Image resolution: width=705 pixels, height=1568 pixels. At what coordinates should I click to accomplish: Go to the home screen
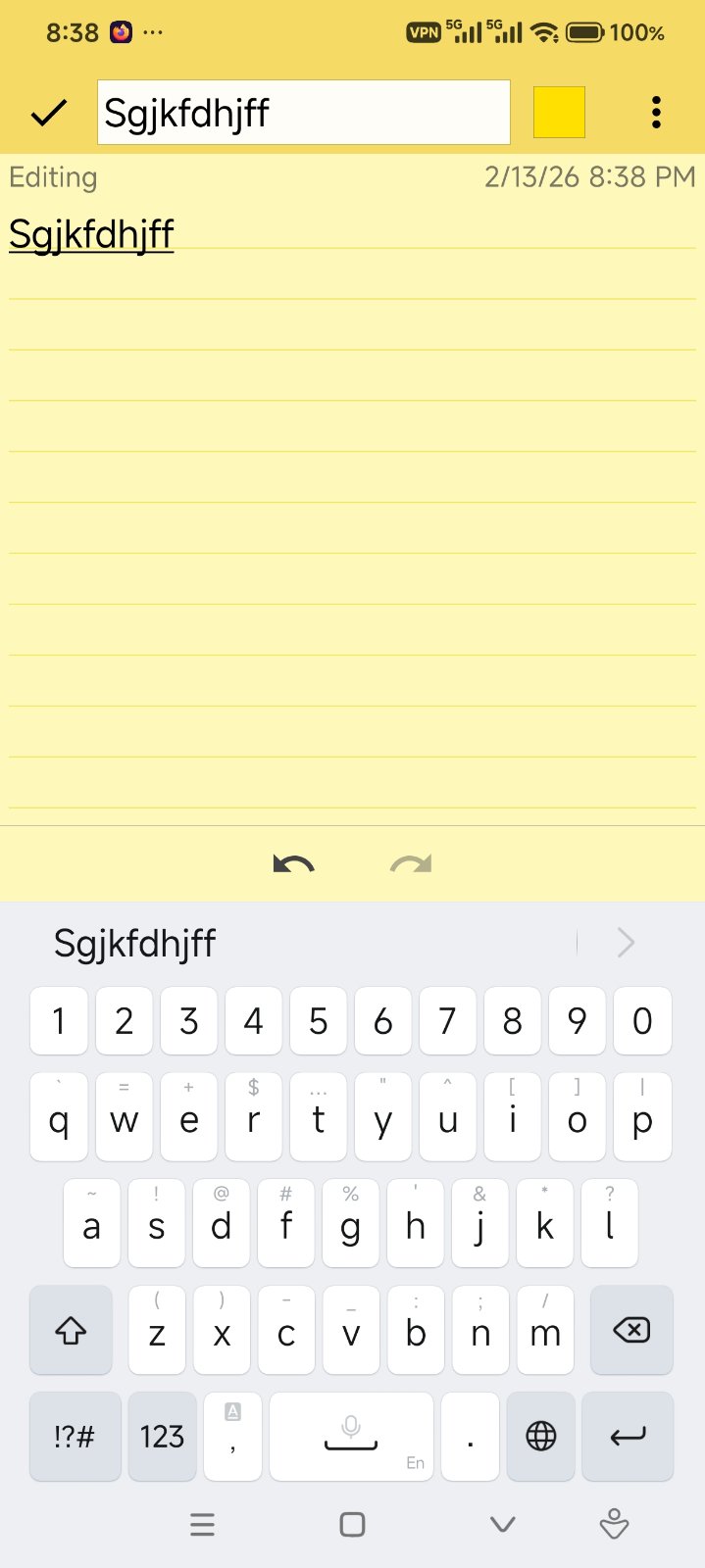[352, 1524]
